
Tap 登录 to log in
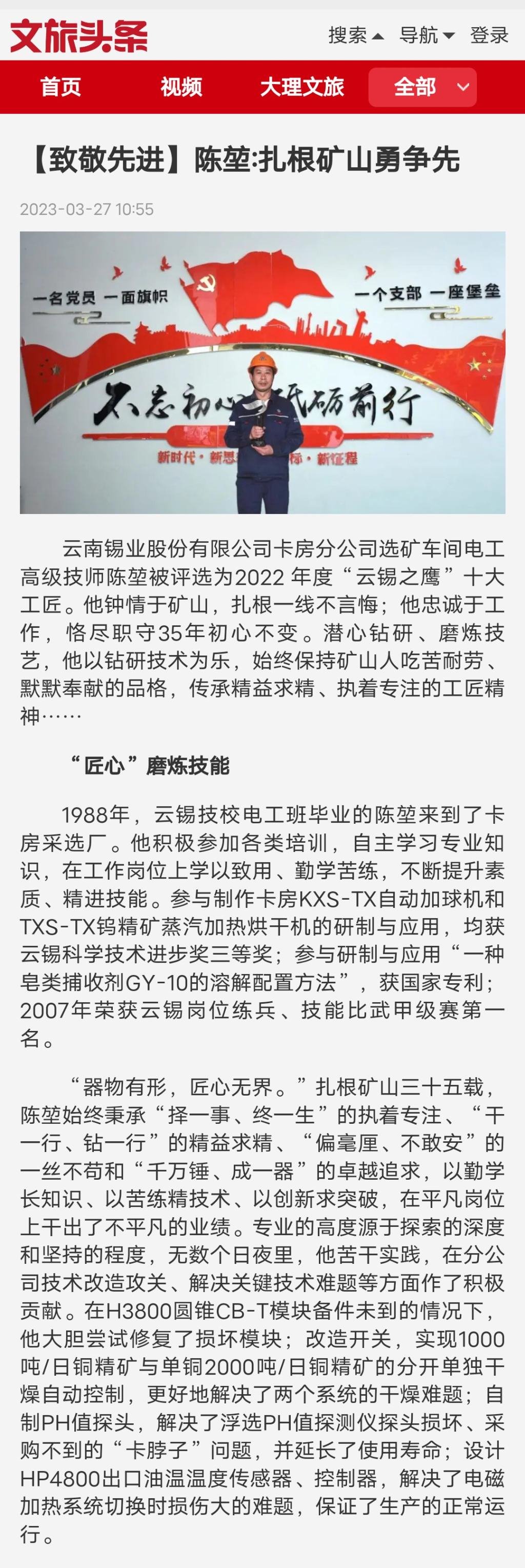(x=489, y=35)
